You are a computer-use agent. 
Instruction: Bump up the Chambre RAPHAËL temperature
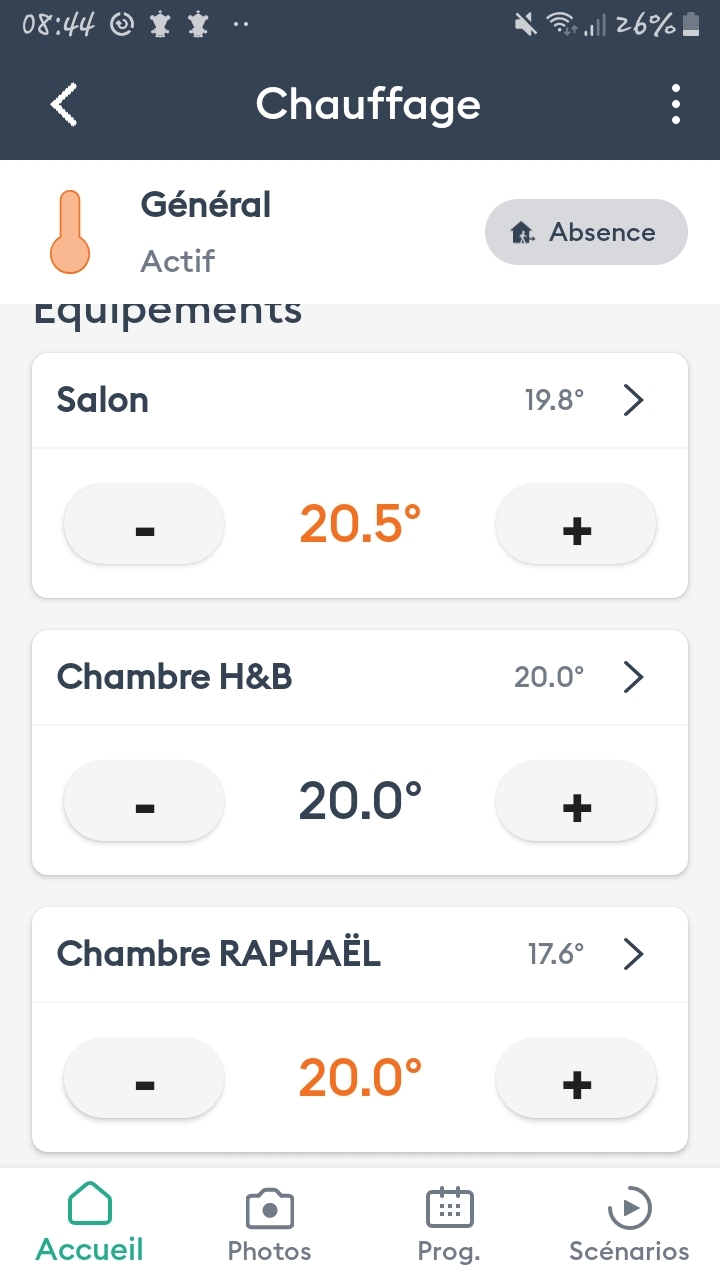576,1078
